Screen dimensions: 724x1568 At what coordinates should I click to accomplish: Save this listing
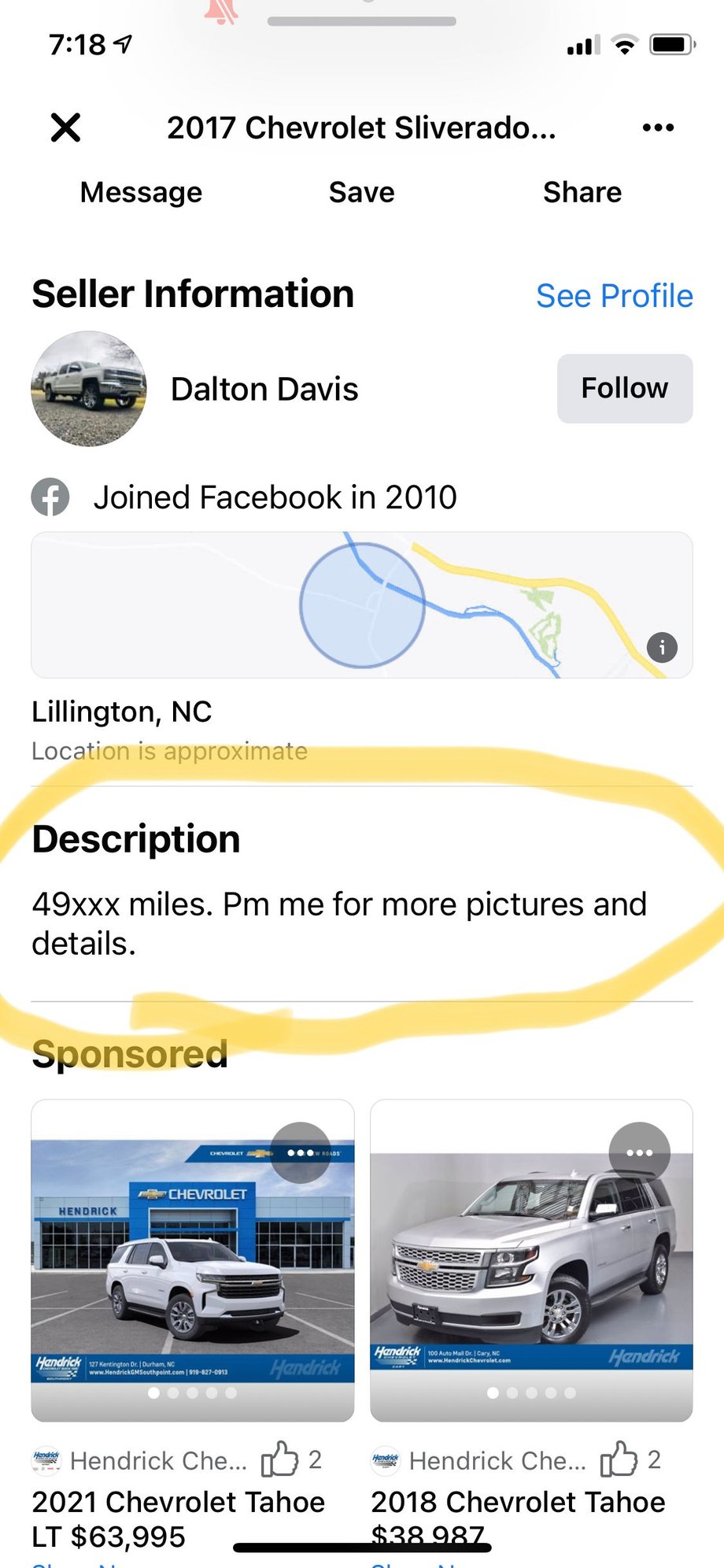361,192
